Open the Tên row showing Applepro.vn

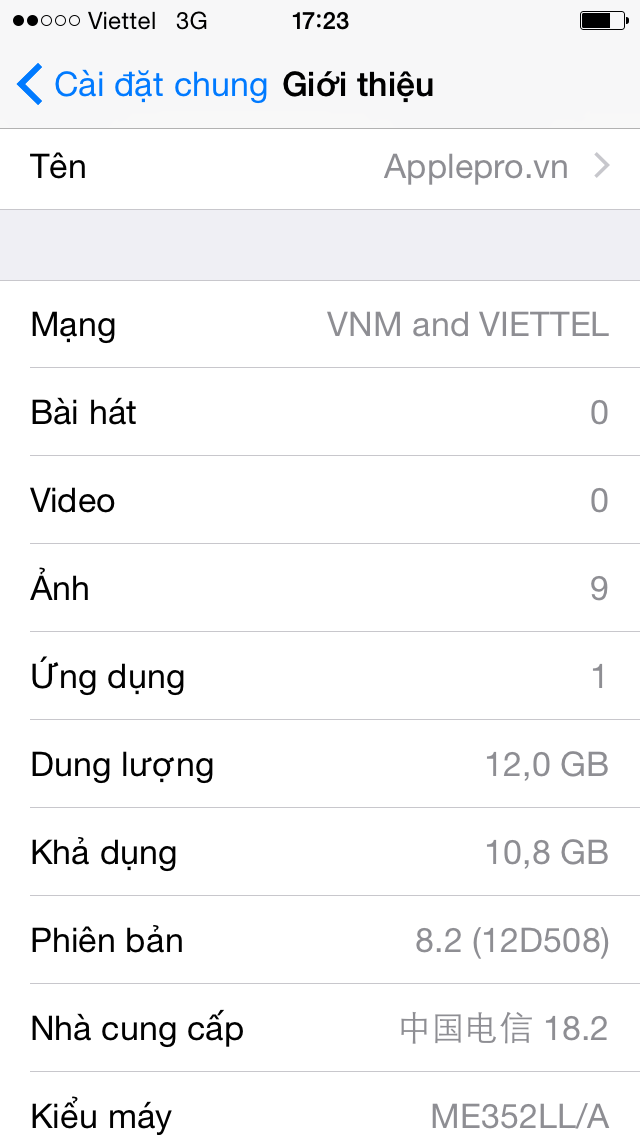(320, 167)
